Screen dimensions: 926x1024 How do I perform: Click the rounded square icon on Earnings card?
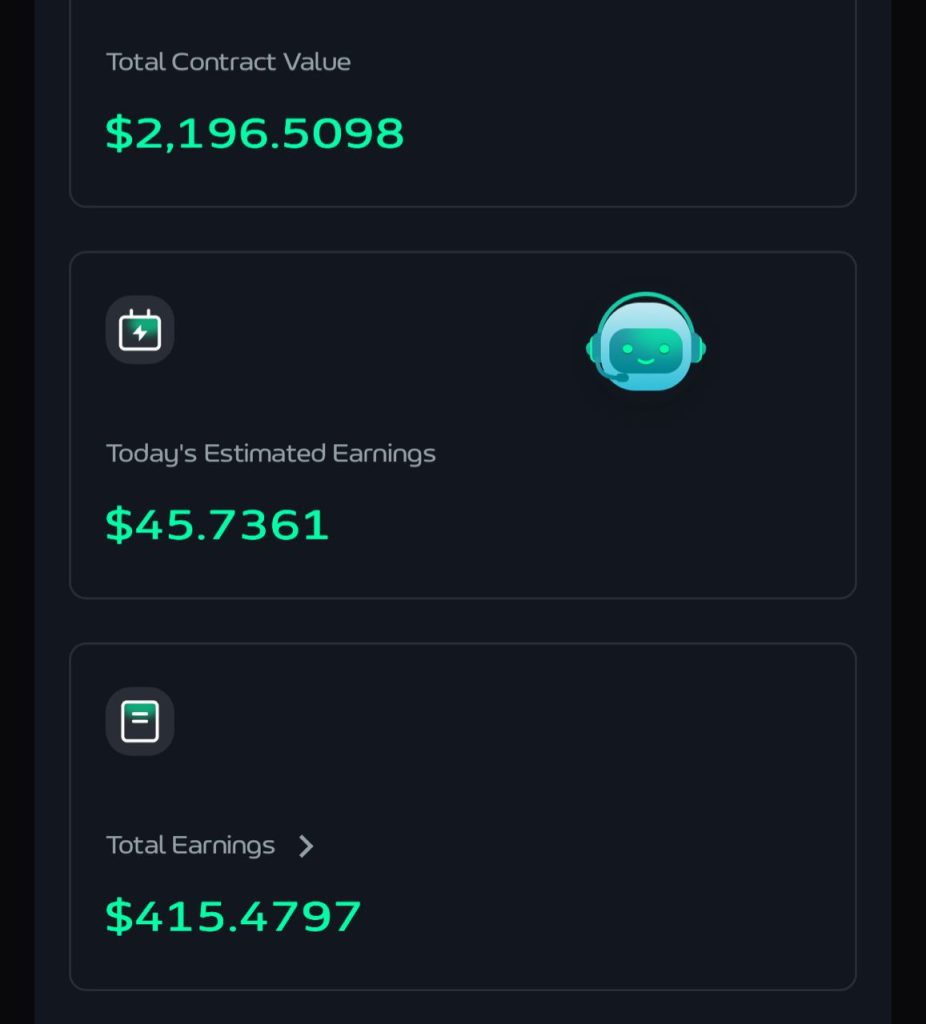(x=139, y=720)
